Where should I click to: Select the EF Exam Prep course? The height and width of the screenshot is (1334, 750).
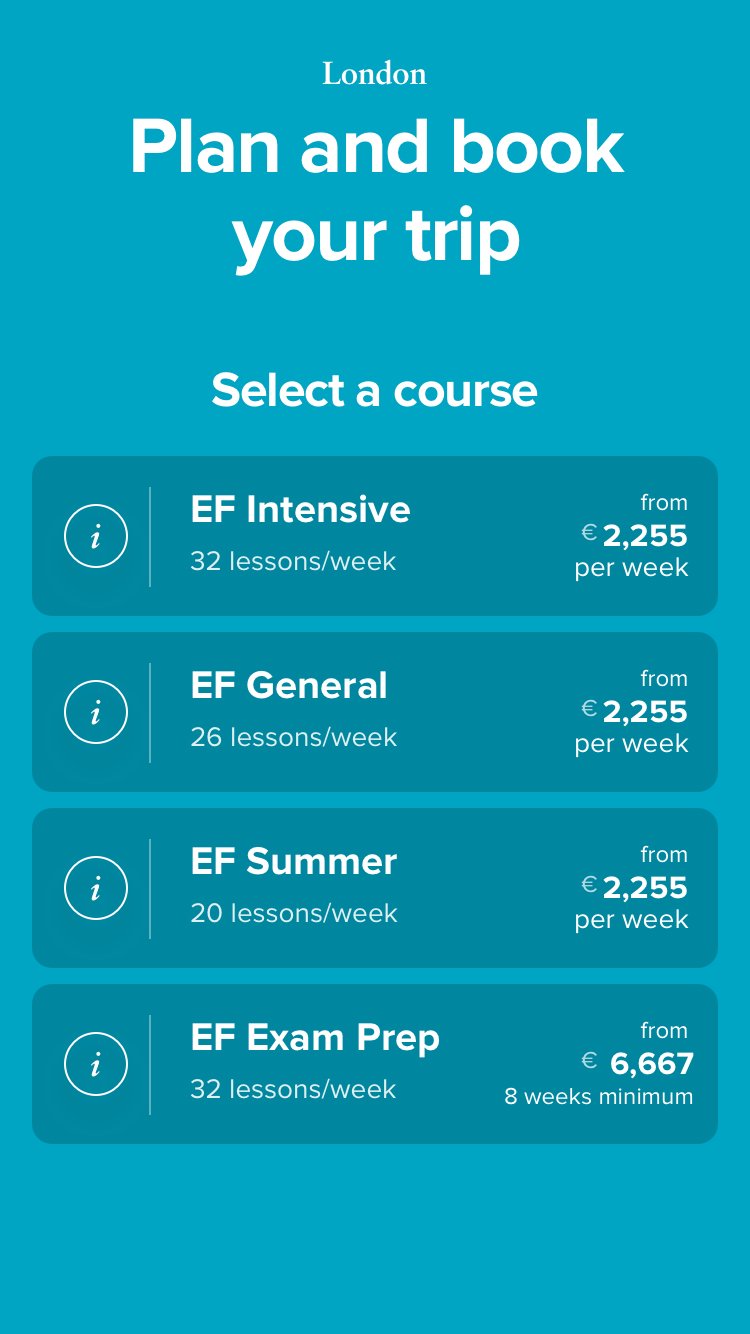point(375,1064)
